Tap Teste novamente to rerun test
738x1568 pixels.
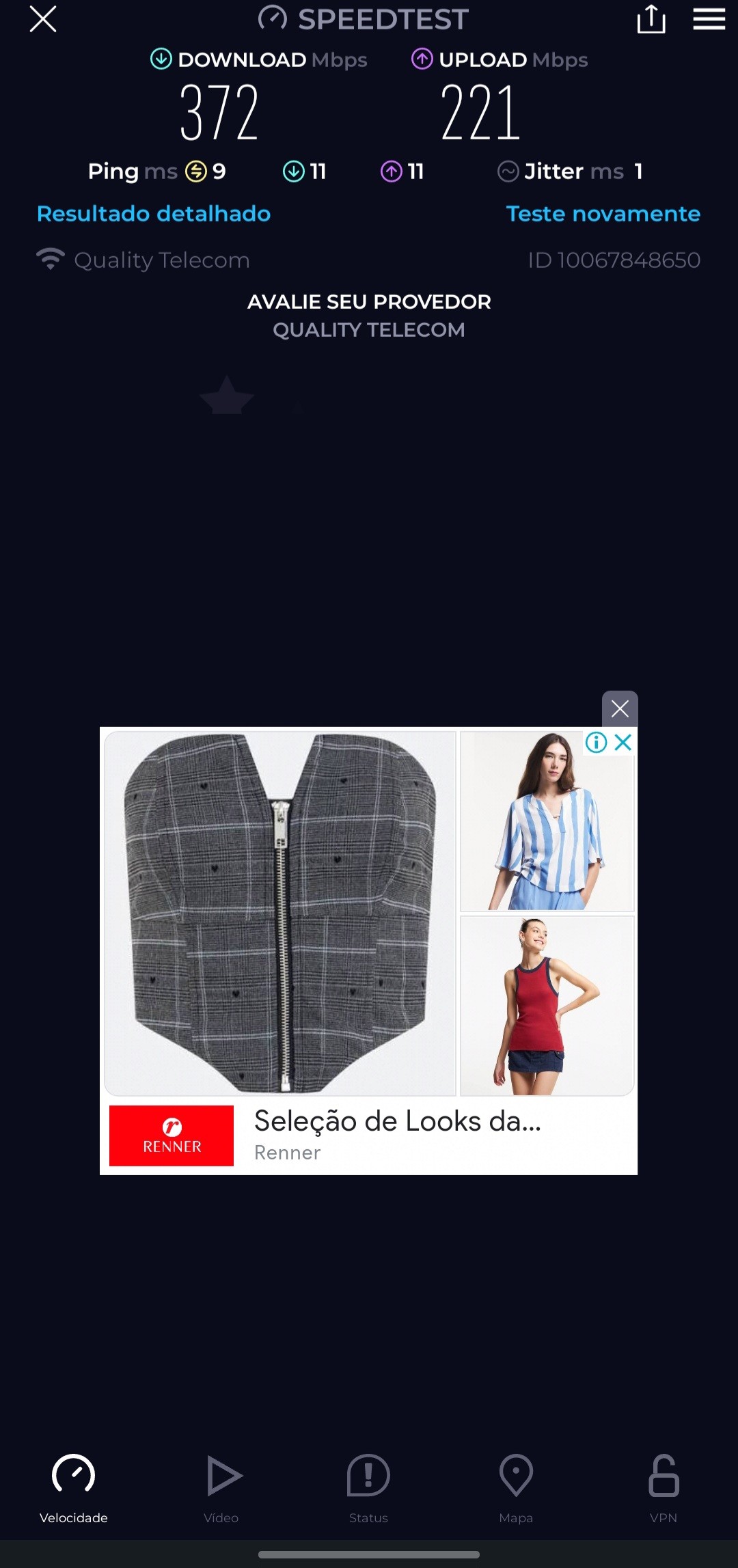click(x=603, y=214)
